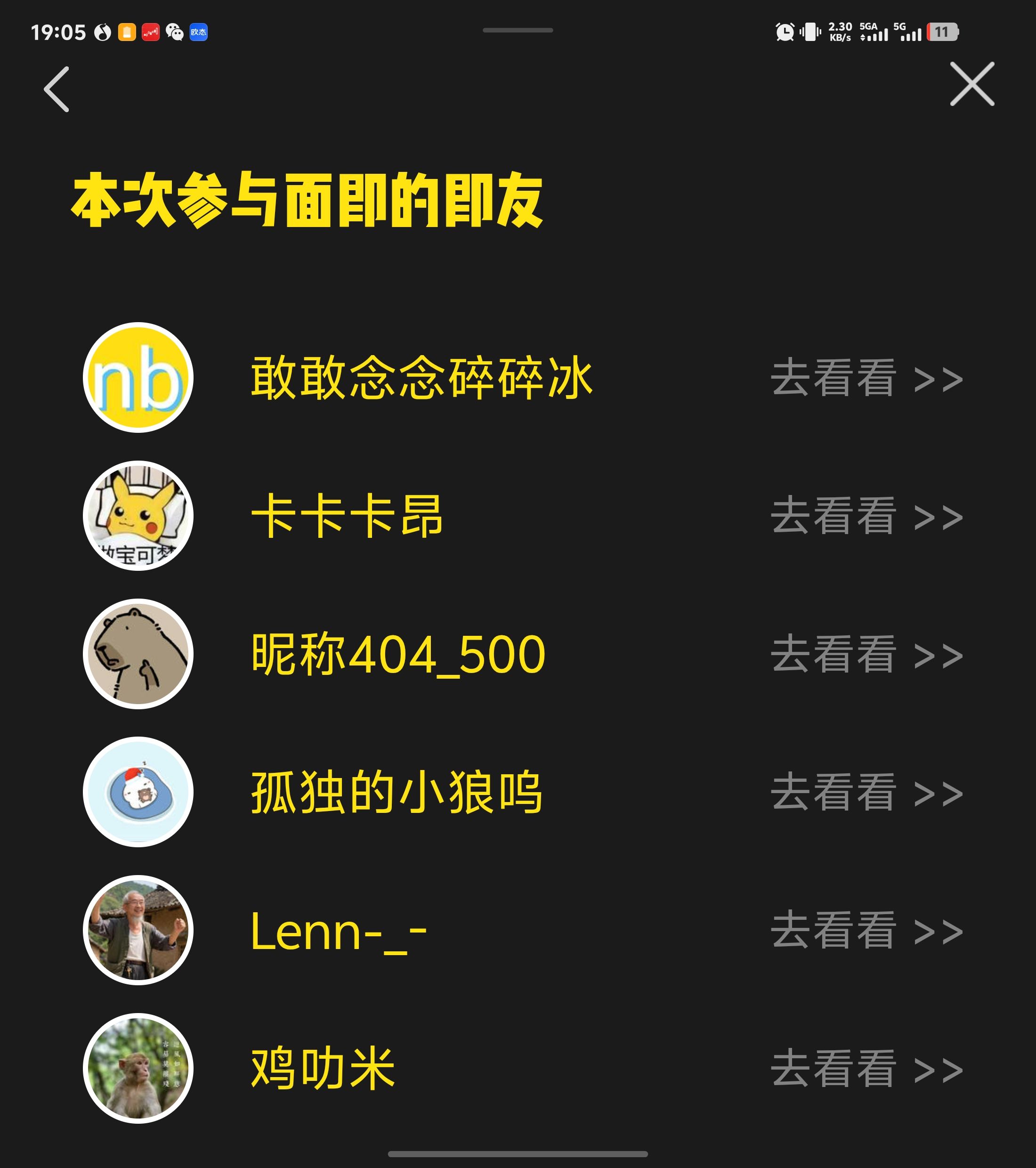This screenshot has height=1168, width=1036.
Task: Tap 去看看 next to Lenn-_-
Action: coord(866,931)
